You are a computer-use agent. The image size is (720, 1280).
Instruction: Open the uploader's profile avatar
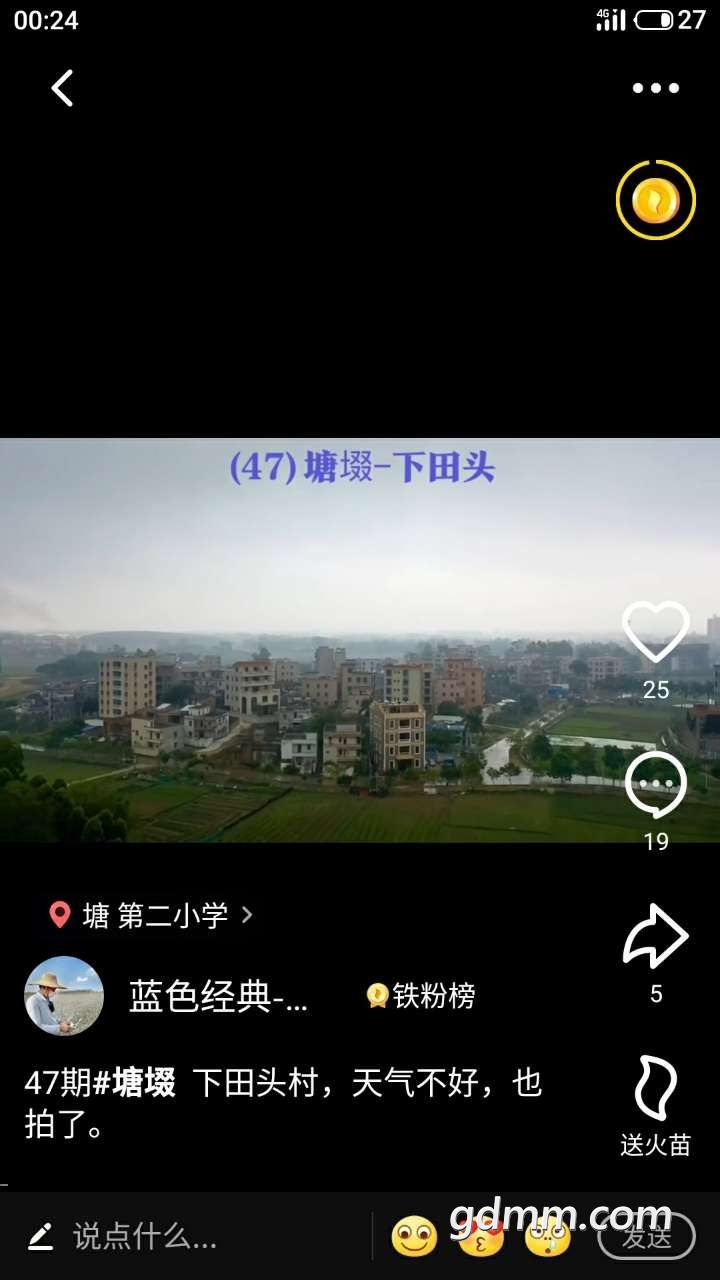64,996
